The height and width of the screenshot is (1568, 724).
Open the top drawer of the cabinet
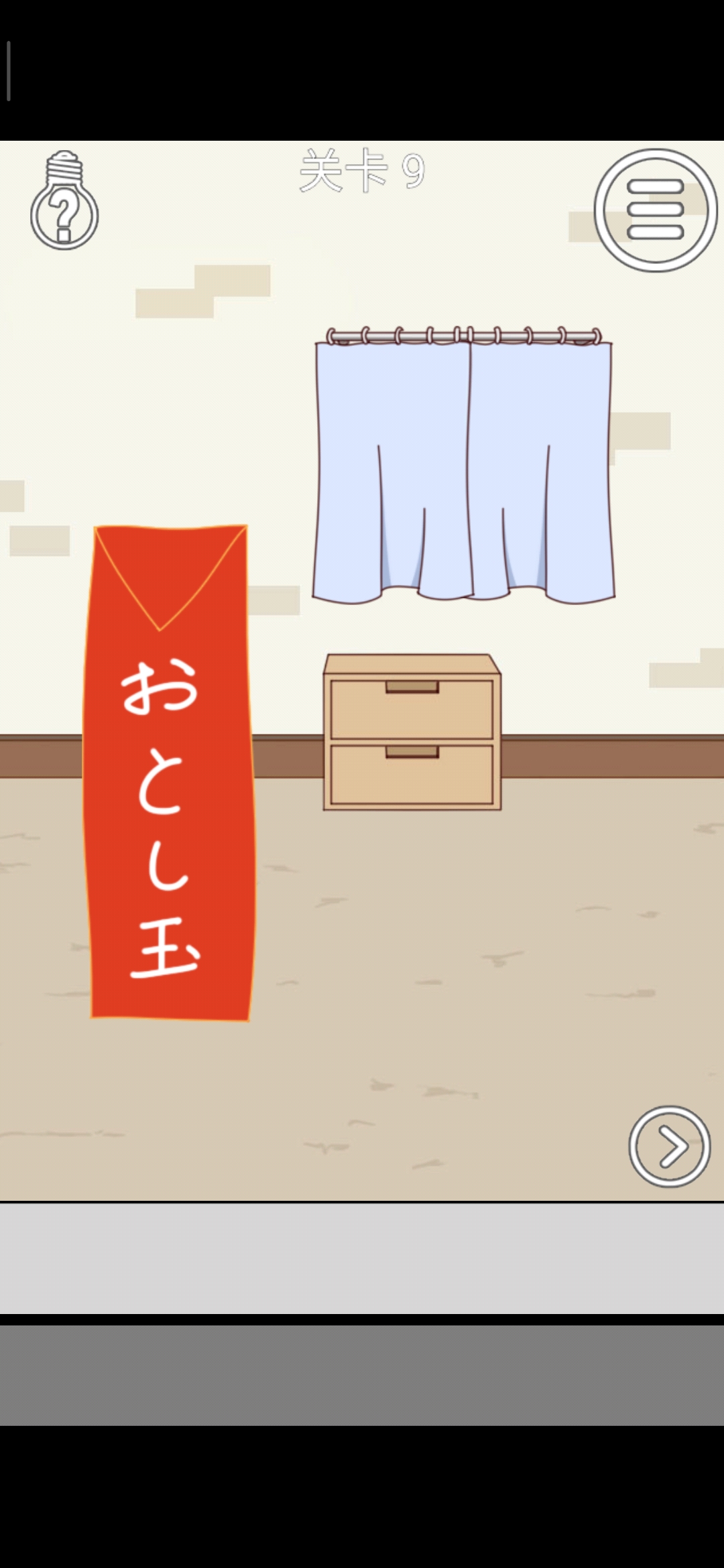(x=412, y=708)
